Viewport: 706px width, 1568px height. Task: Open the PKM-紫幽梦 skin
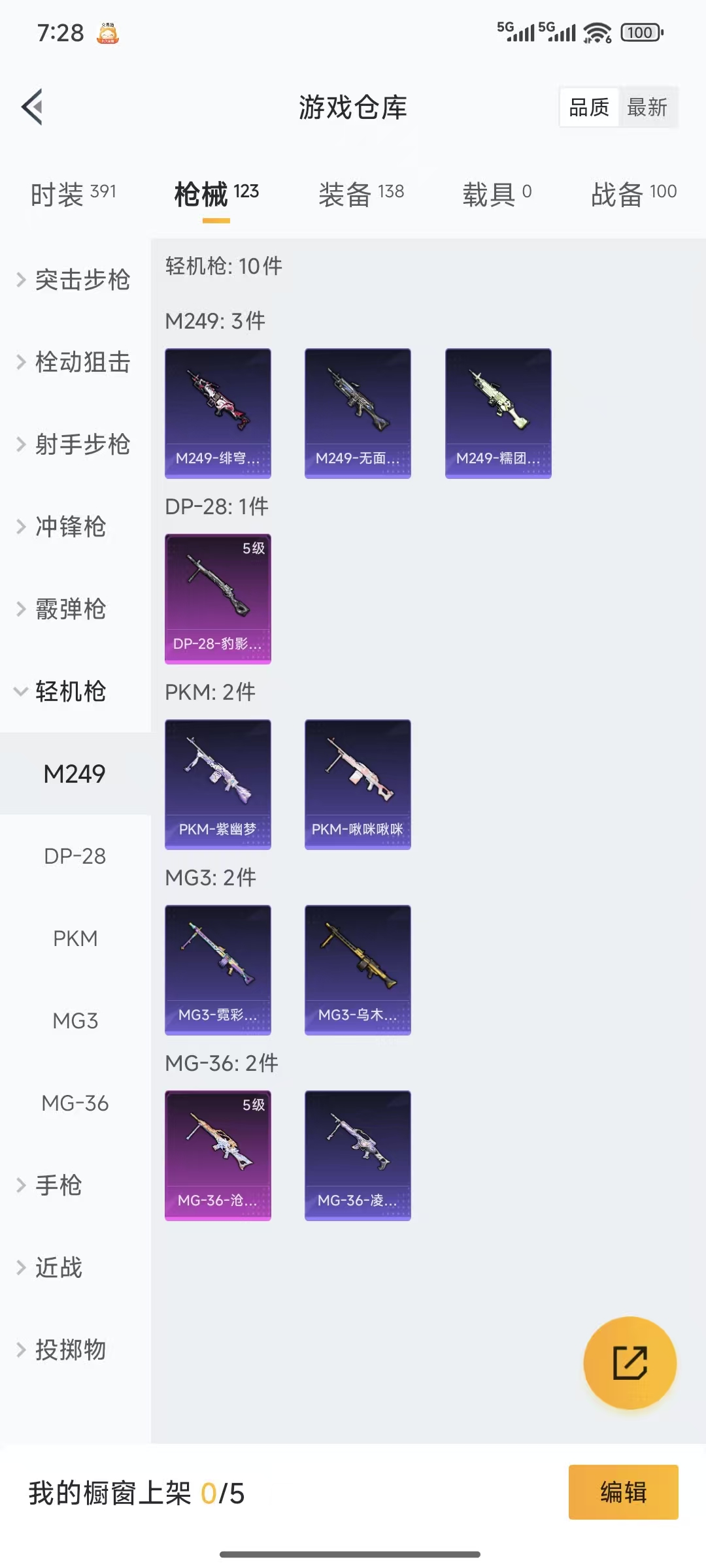pyautogui.click(x=218, y=784)
